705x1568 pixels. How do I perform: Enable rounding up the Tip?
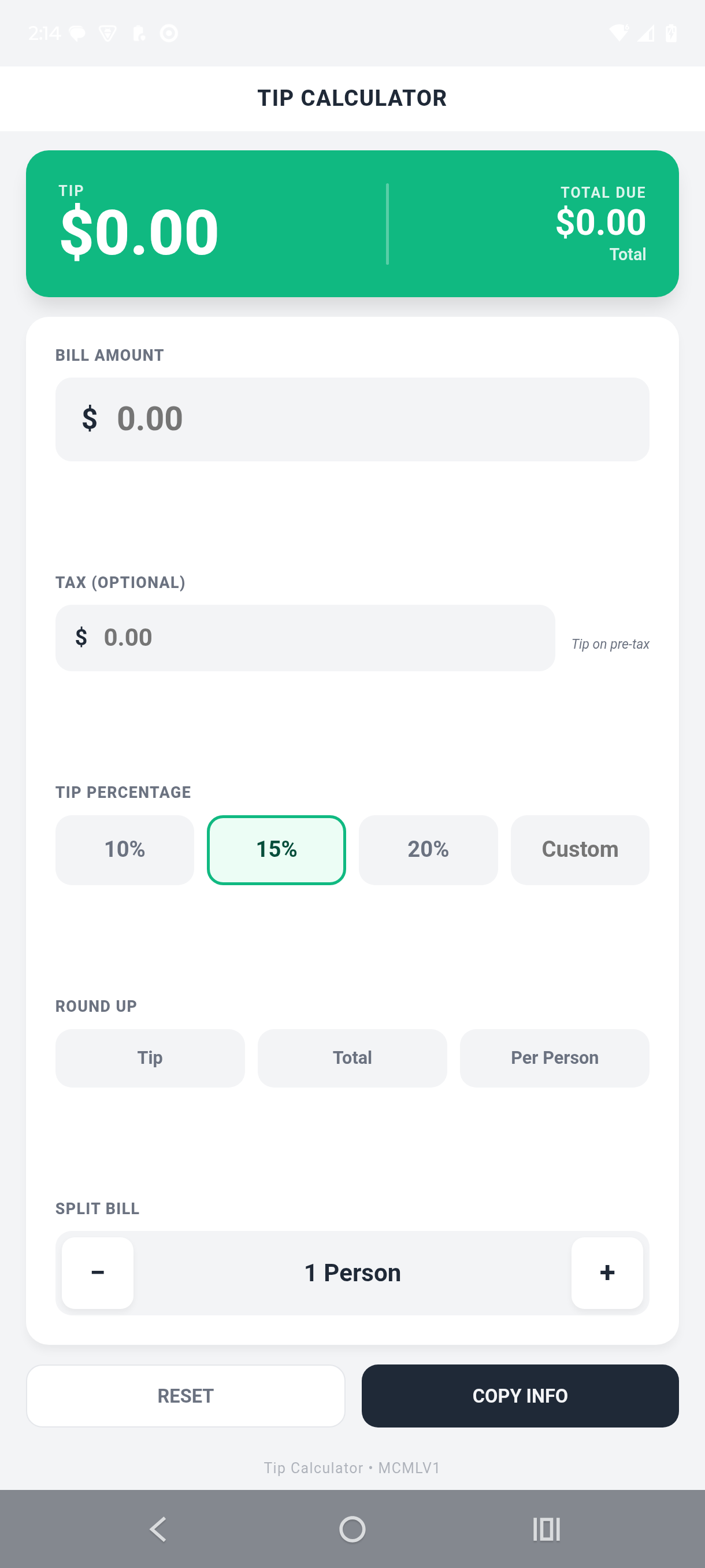[x=150, y=1058]
